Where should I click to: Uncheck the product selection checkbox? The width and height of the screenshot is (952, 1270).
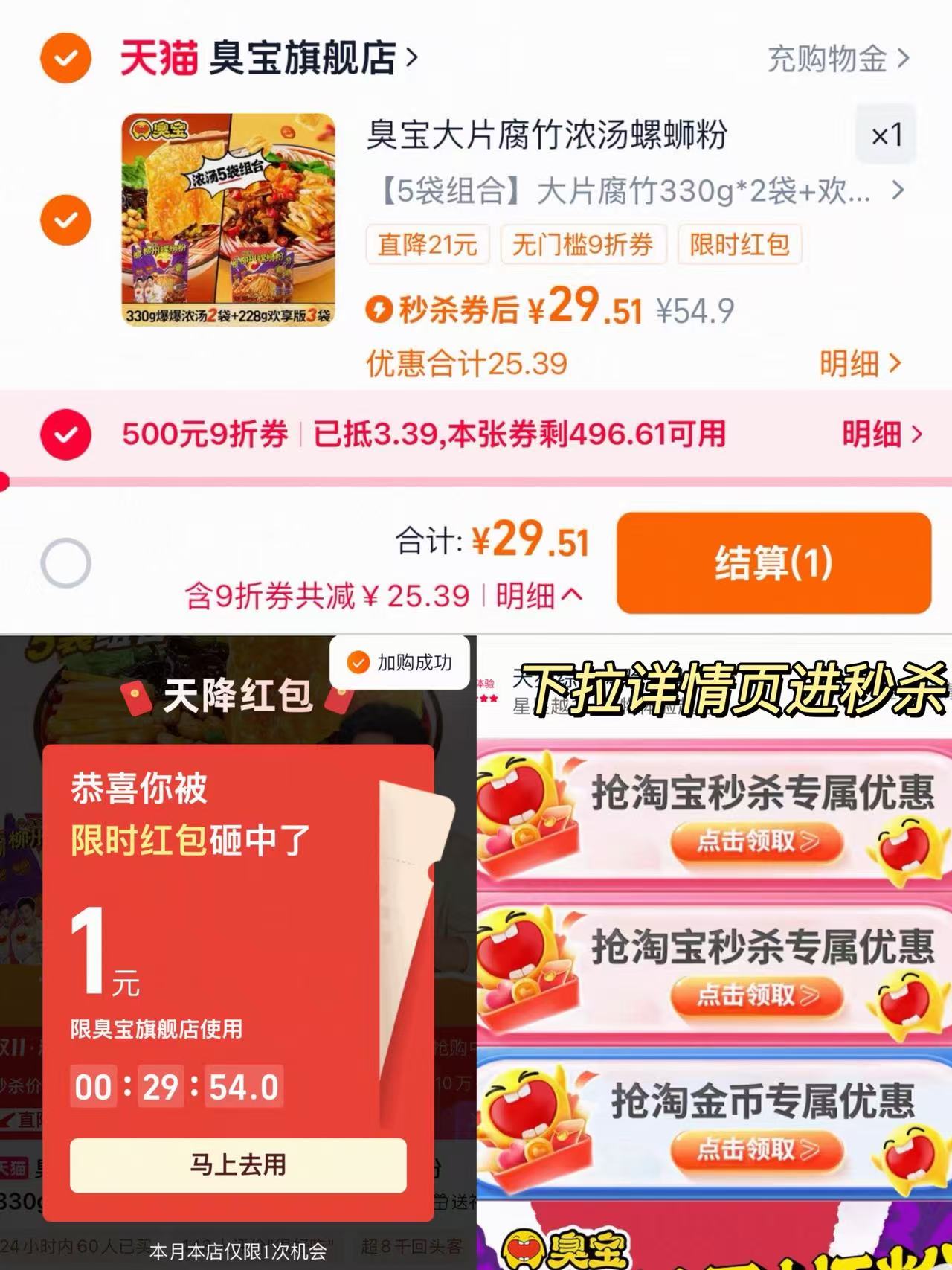coord(68,220)
